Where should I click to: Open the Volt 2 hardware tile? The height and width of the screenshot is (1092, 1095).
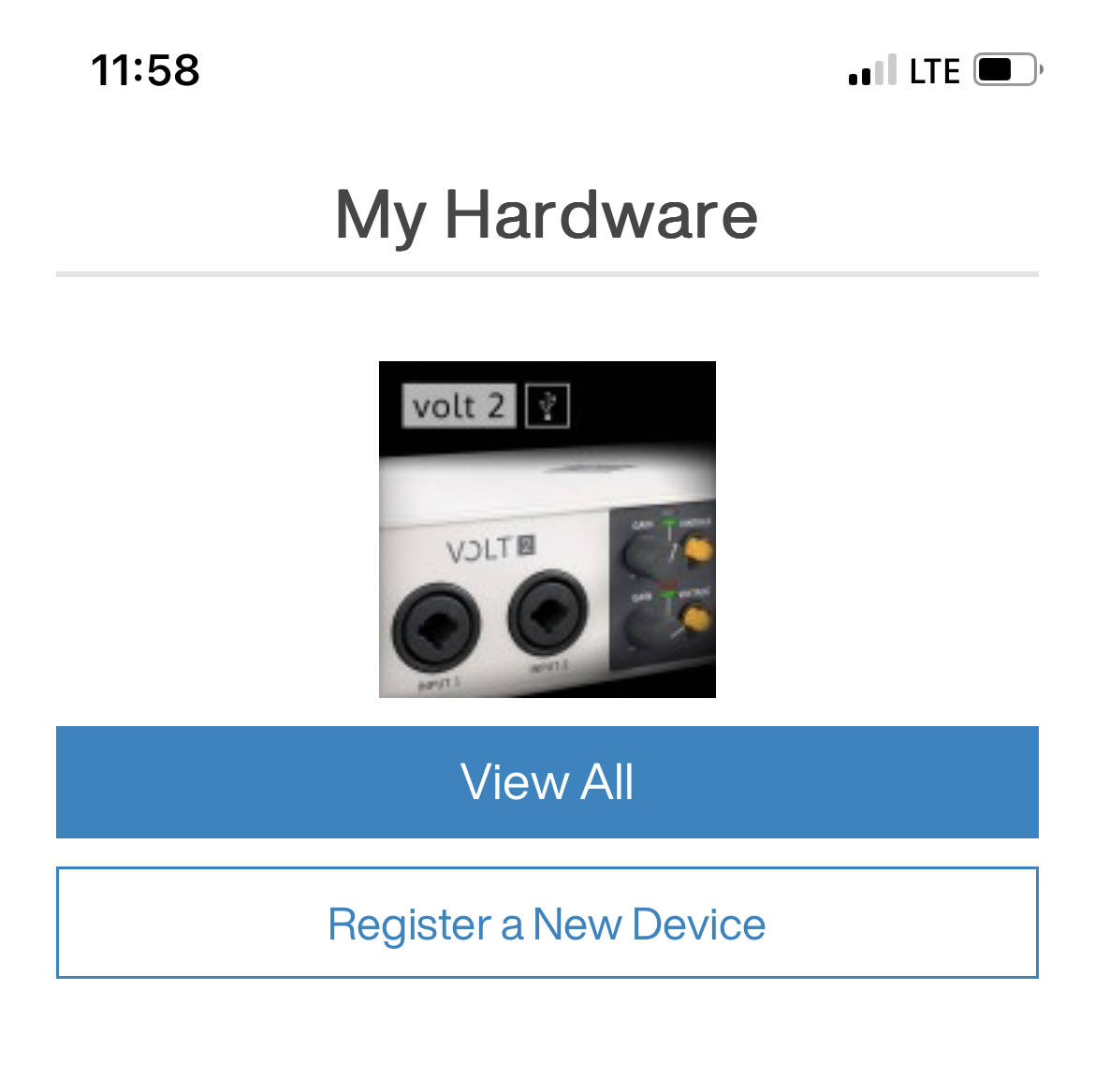point(547,529)
